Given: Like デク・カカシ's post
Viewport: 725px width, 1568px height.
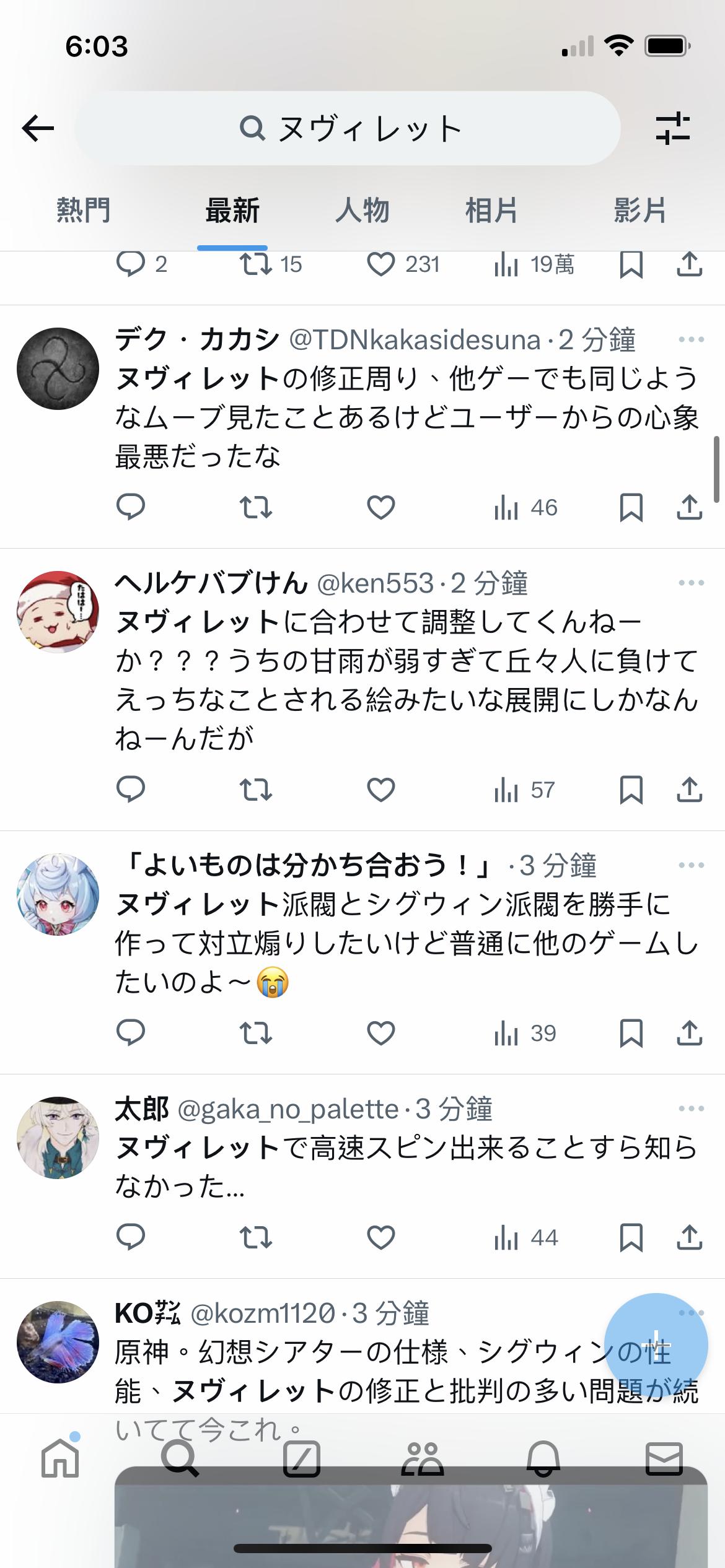Looking at the screenshot, I should click(380, 508).
